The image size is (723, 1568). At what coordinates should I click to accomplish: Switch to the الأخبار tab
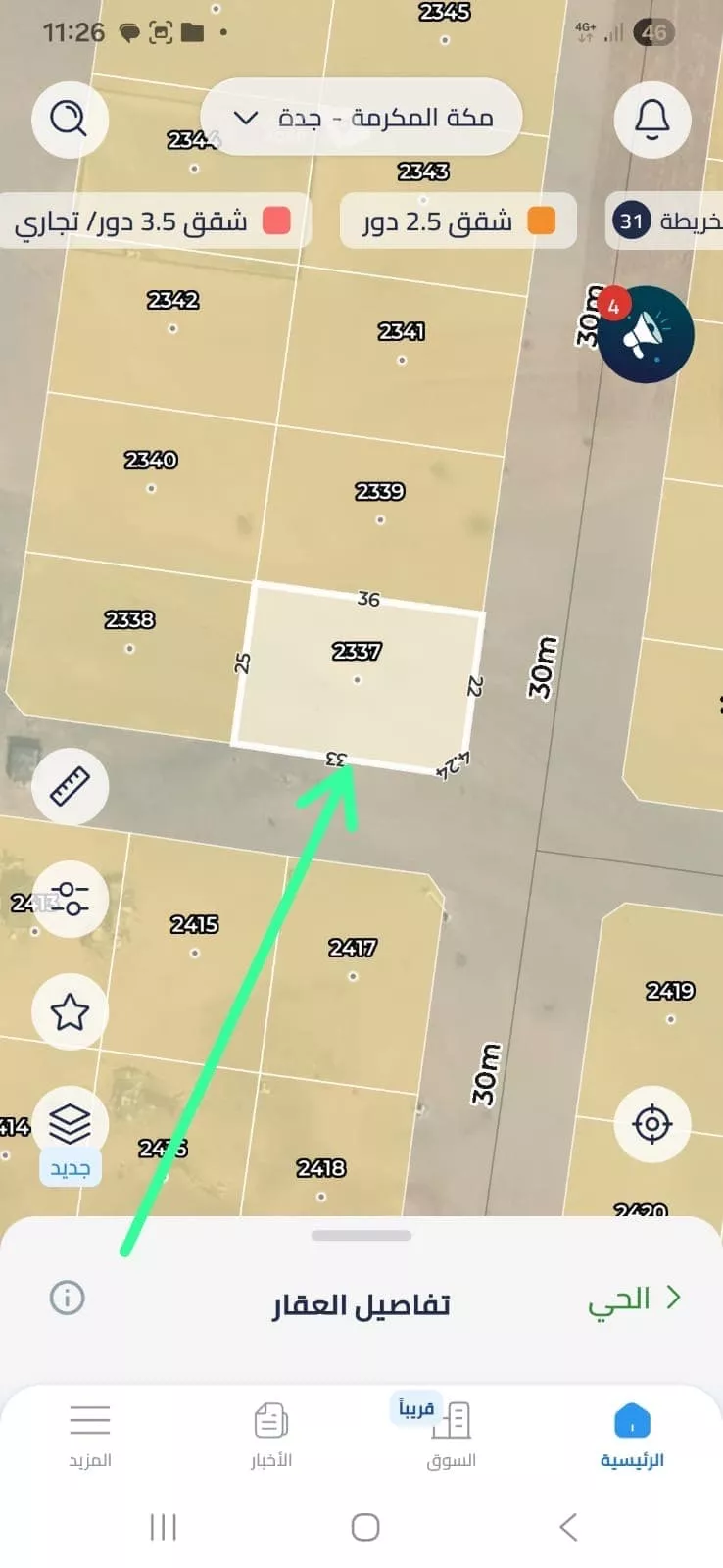[271, 1435]
